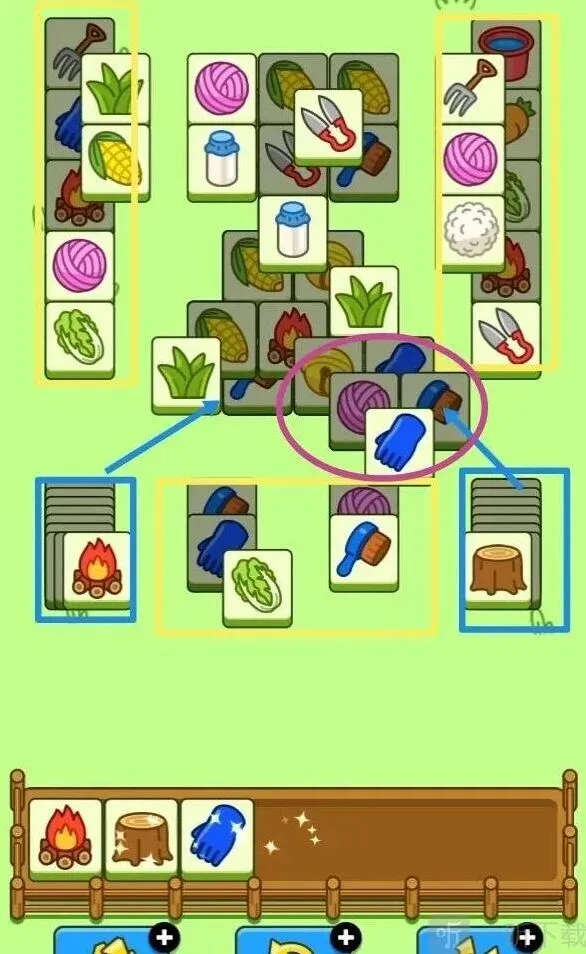This screenshot has height=954, width=586.
Task: Tap the white cotton ball tile
Action: tap(471, 233)
